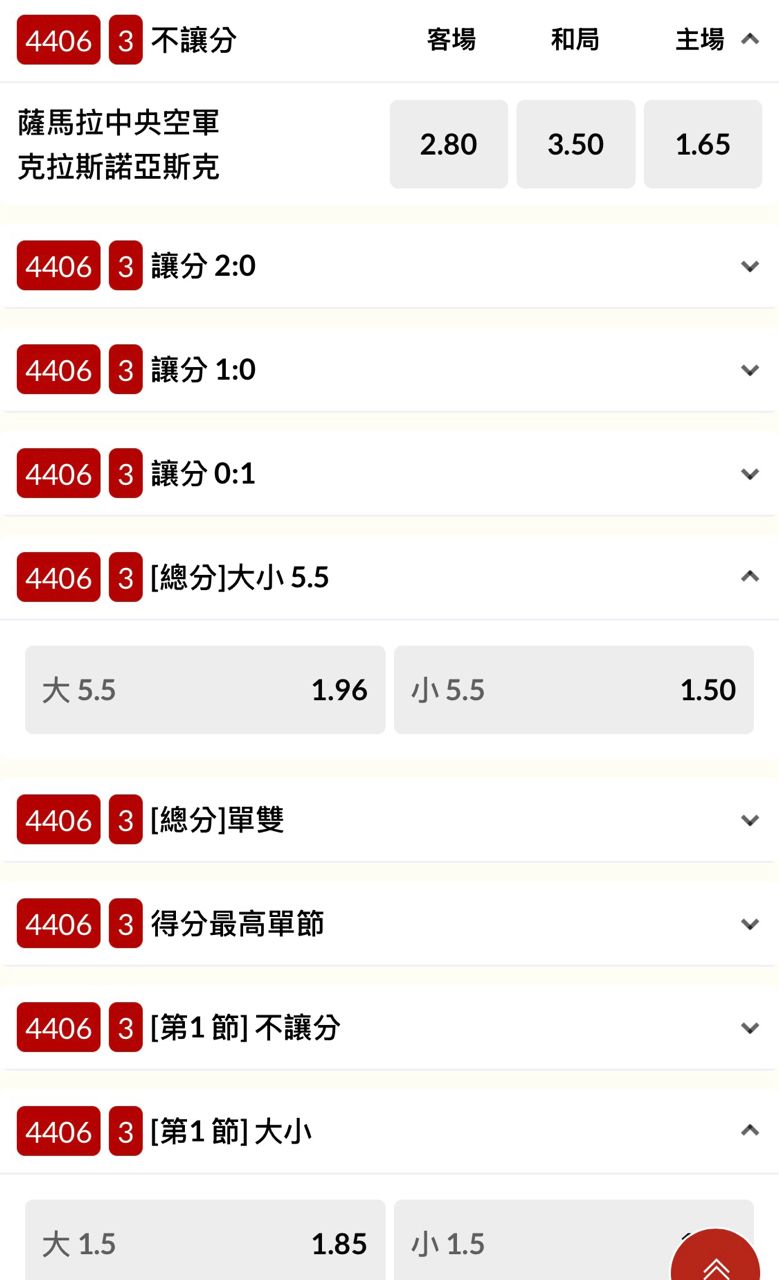
Task: Expand the 得分最高單節 section
Action: (749, 924)
